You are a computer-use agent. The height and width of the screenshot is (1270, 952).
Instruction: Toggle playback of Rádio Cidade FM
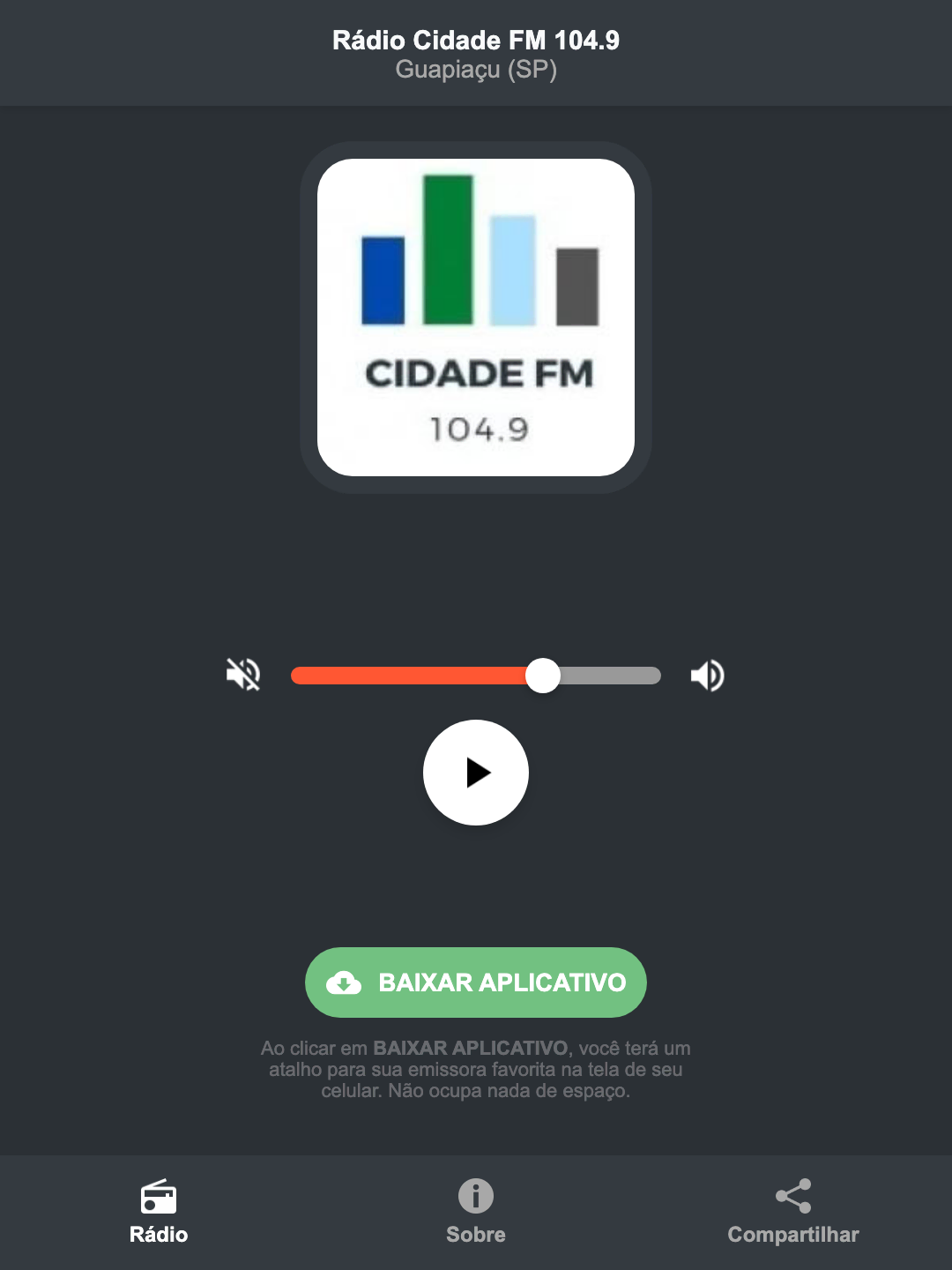point(475,773)
